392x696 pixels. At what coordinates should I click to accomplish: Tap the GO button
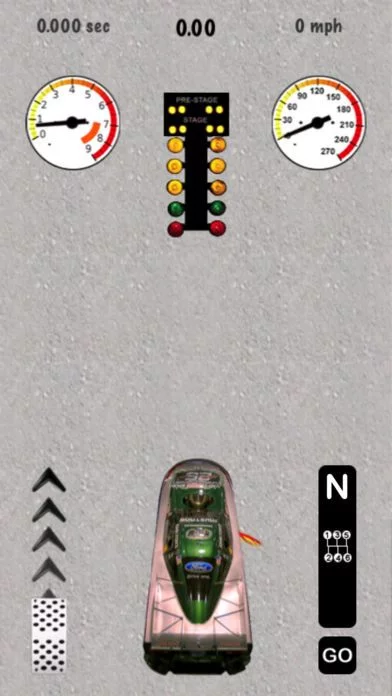pyautogui.click(x=337, y=655)
